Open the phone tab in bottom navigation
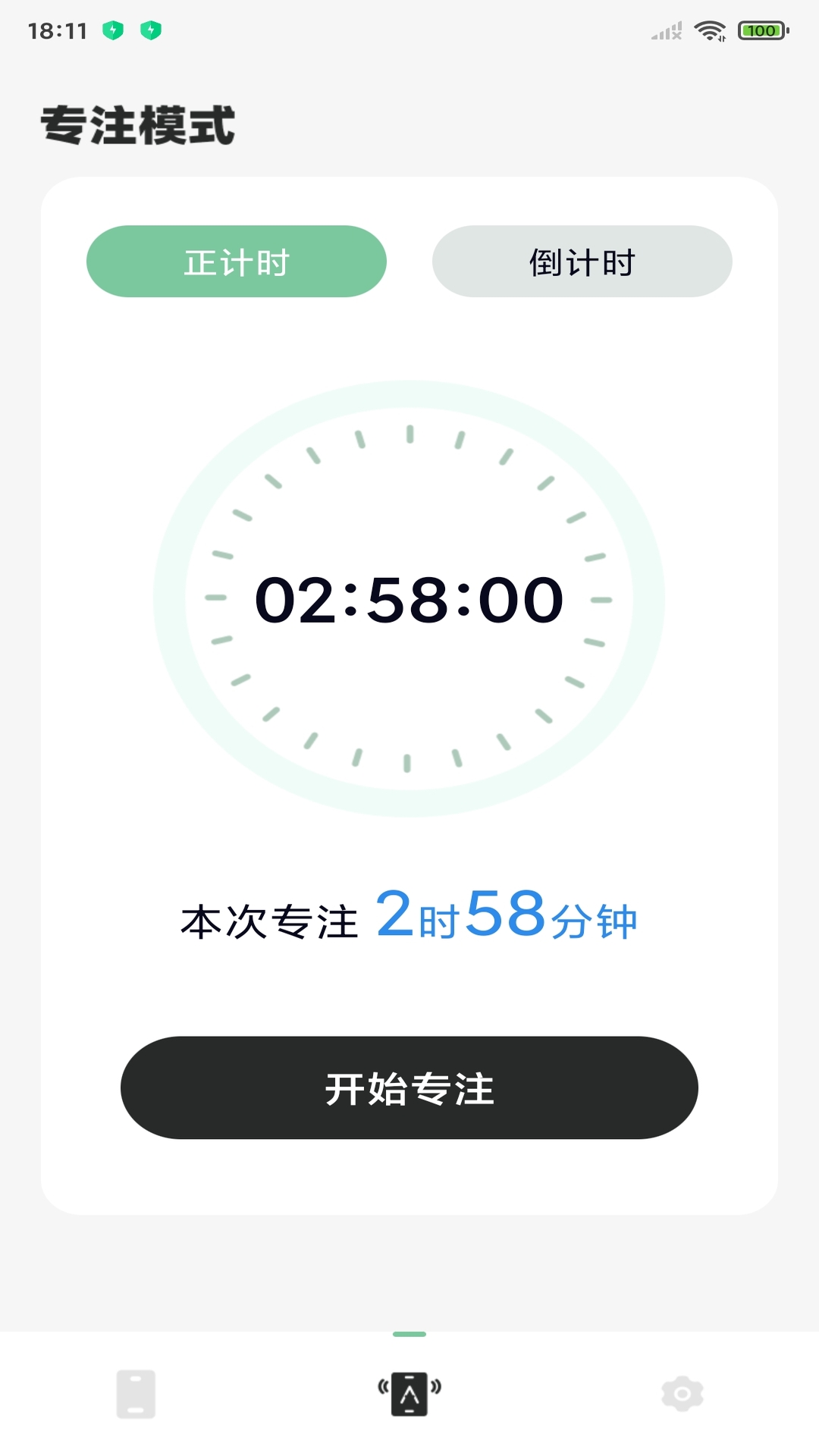Image resolution: width=819 pixels, height=1456 pixels. 136,1394
